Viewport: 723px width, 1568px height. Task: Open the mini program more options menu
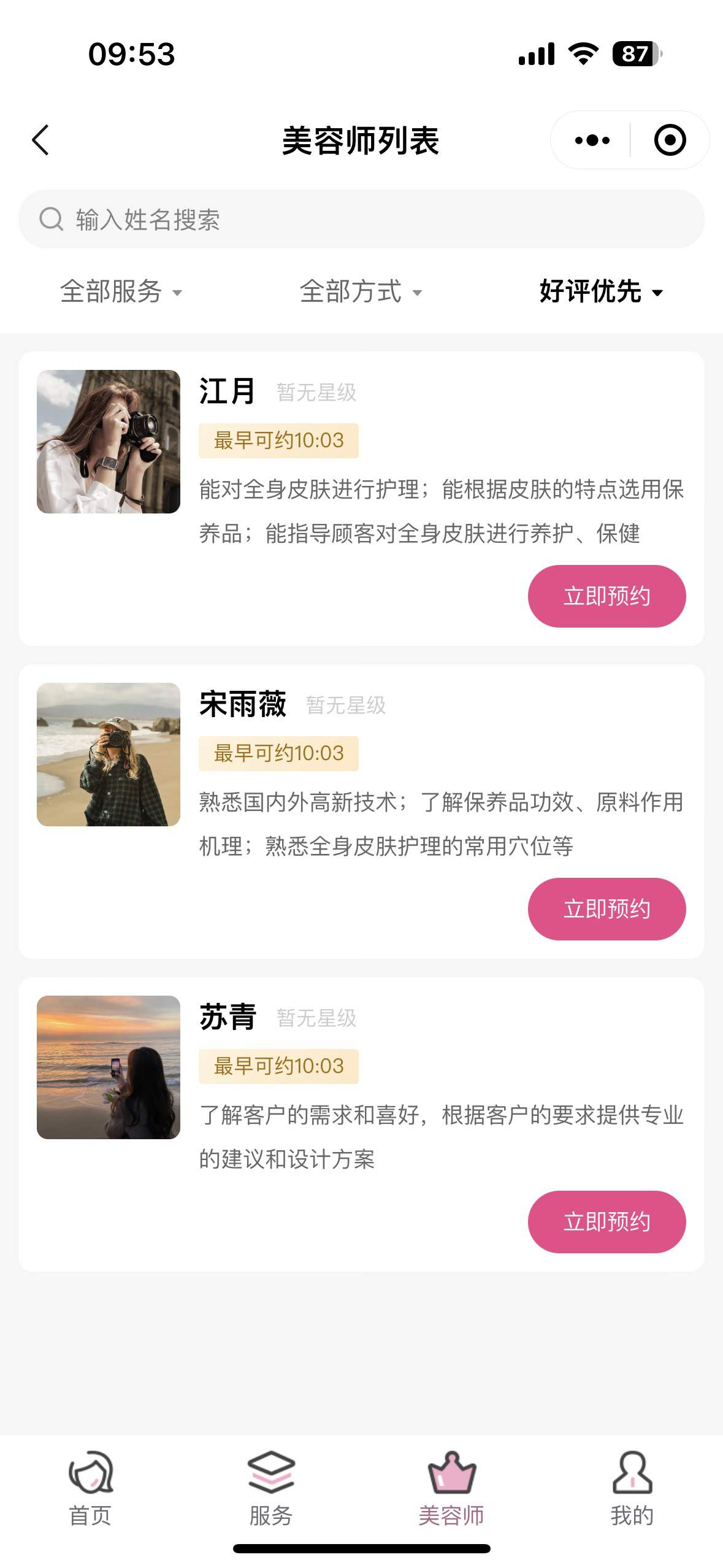tap(592, 140)
